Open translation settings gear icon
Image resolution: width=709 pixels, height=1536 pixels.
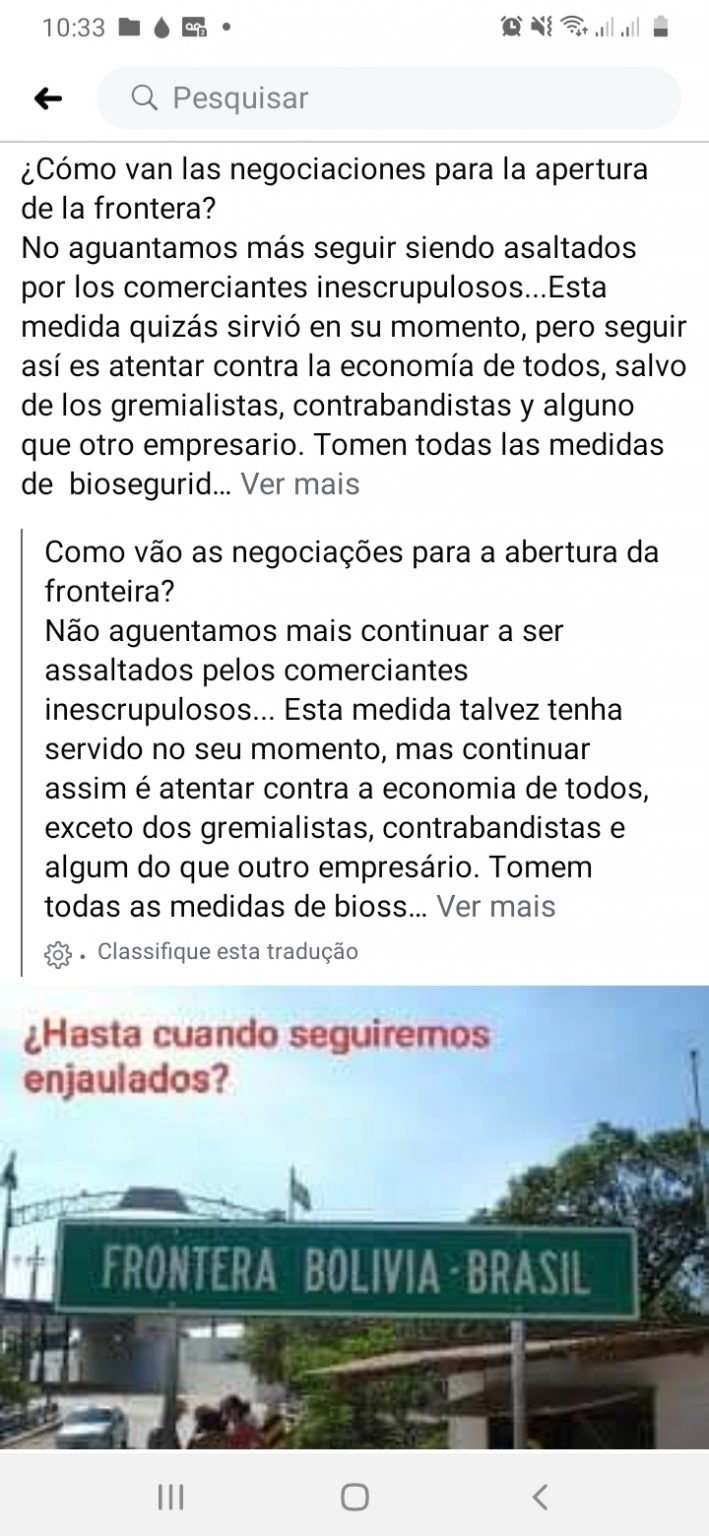tap(58, 954)
